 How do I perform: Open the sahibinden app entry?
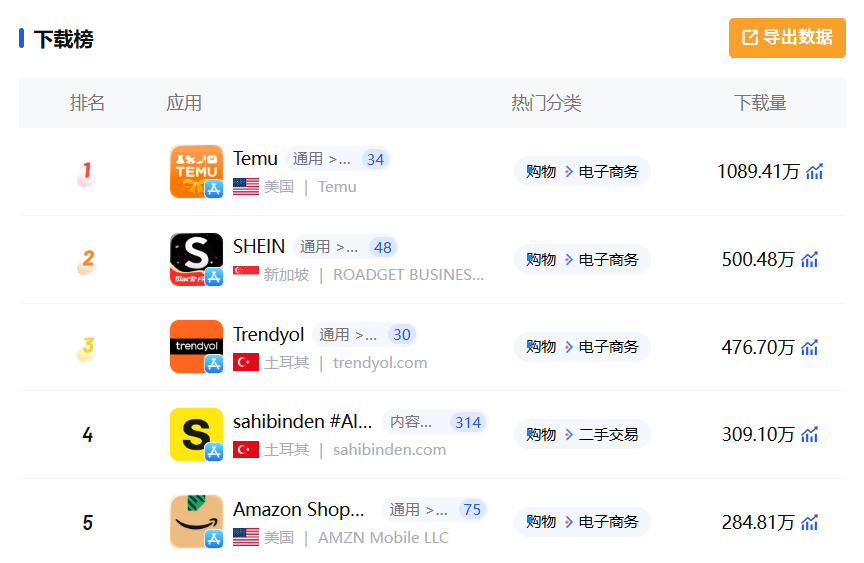(x=302, y=422)
